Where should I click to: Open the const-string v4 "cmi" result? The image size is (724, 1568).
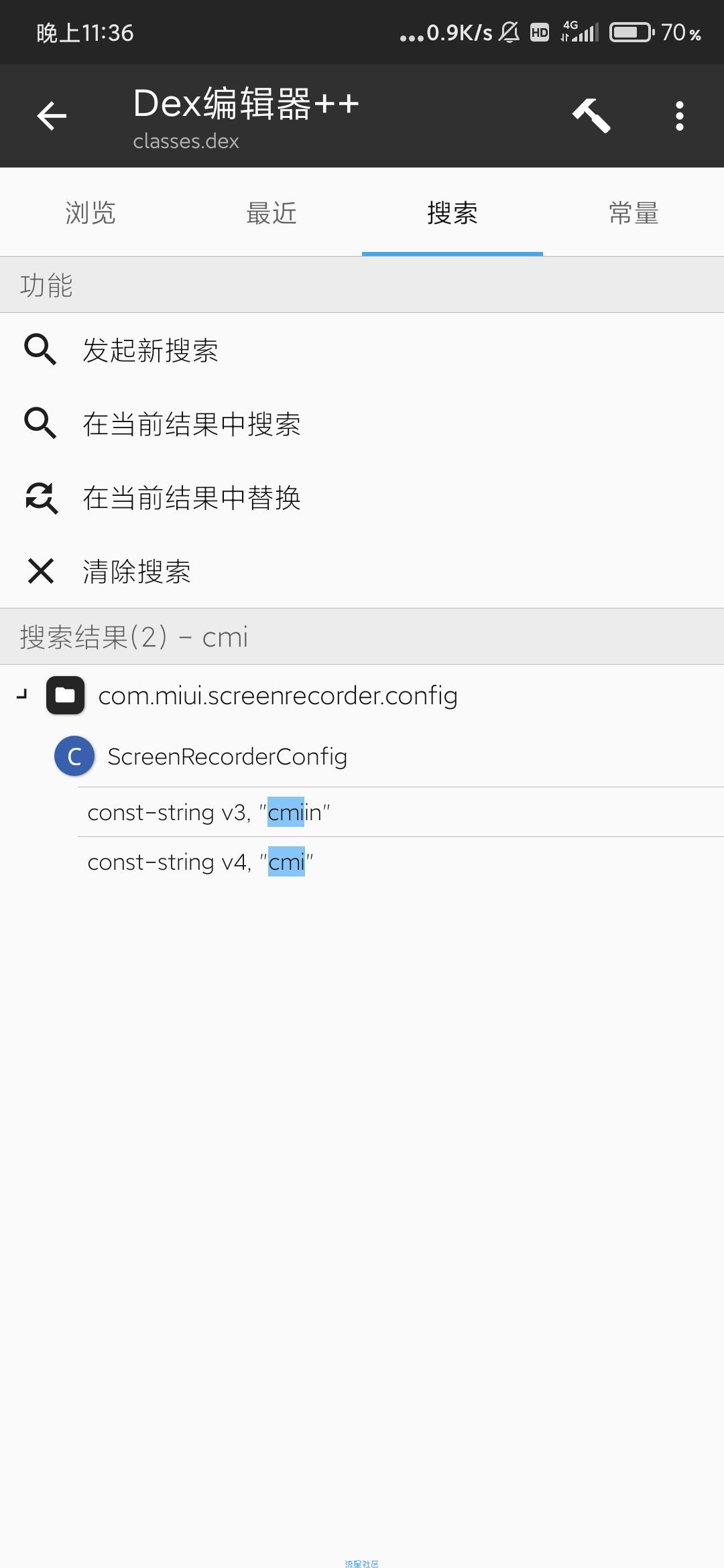coord(200,862)
